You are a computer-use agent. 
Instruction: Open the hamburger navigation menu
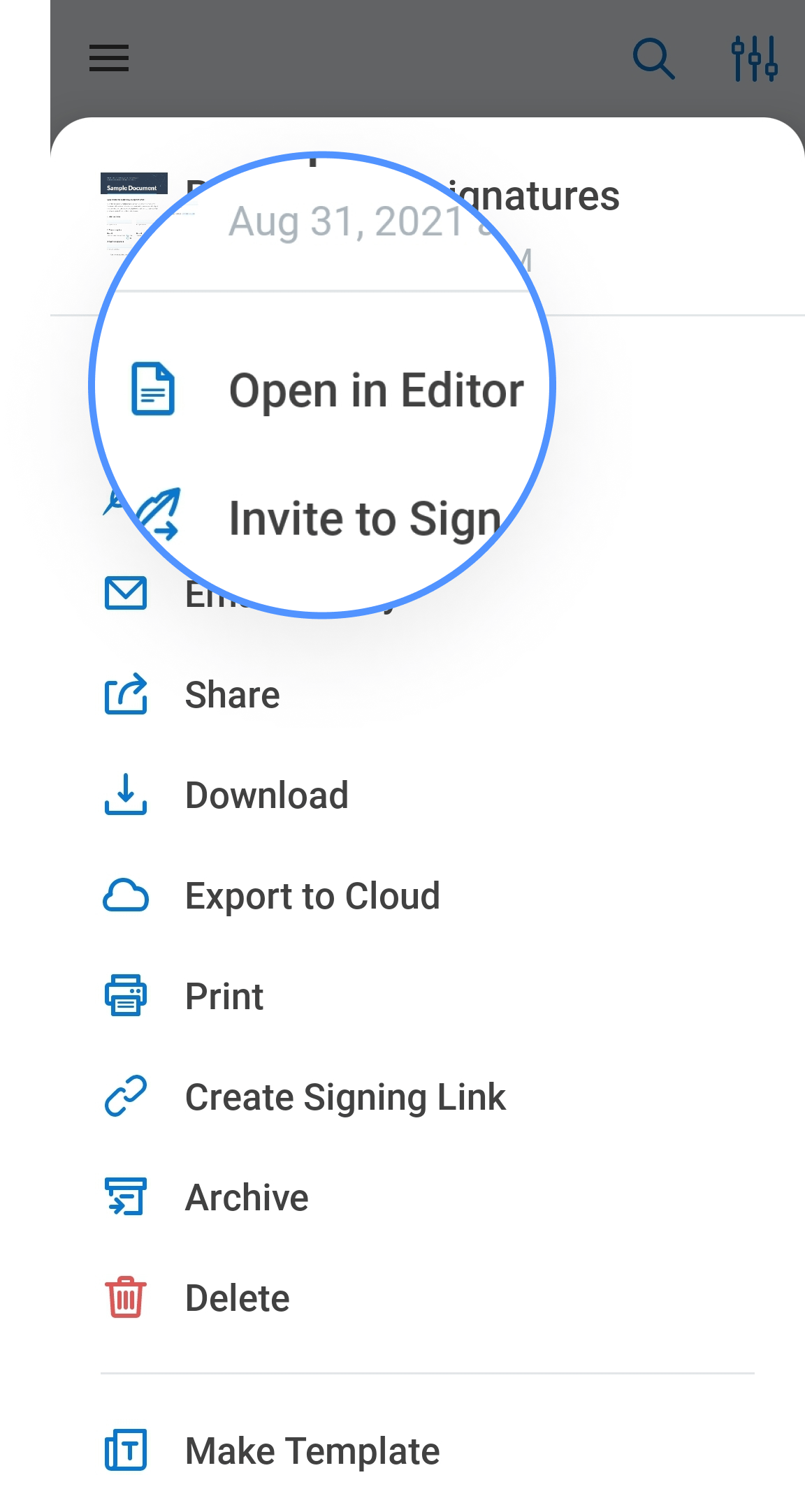108,59
